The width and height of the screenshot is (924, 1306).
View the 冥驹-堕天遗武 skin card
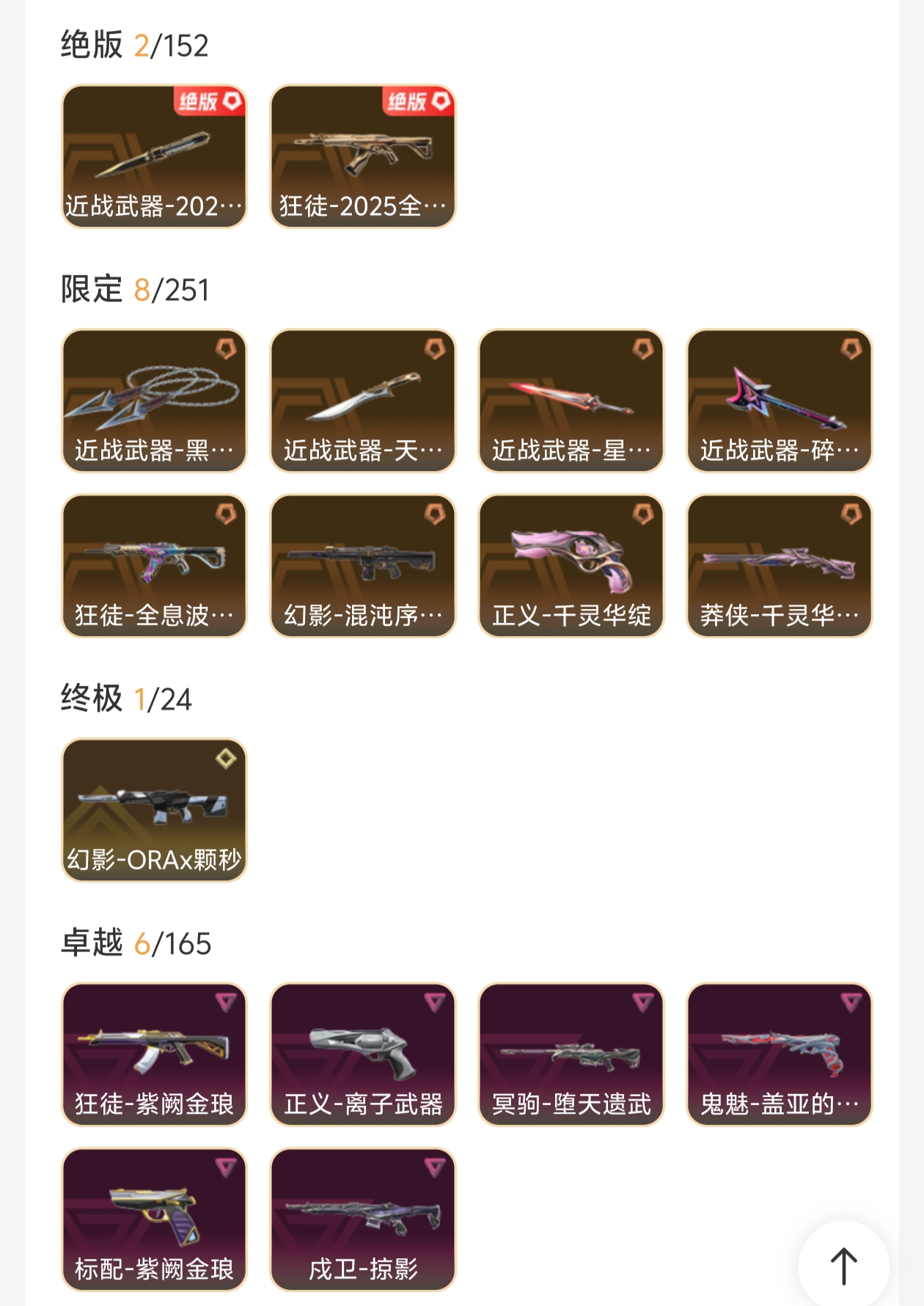(x=571, y=1054)
